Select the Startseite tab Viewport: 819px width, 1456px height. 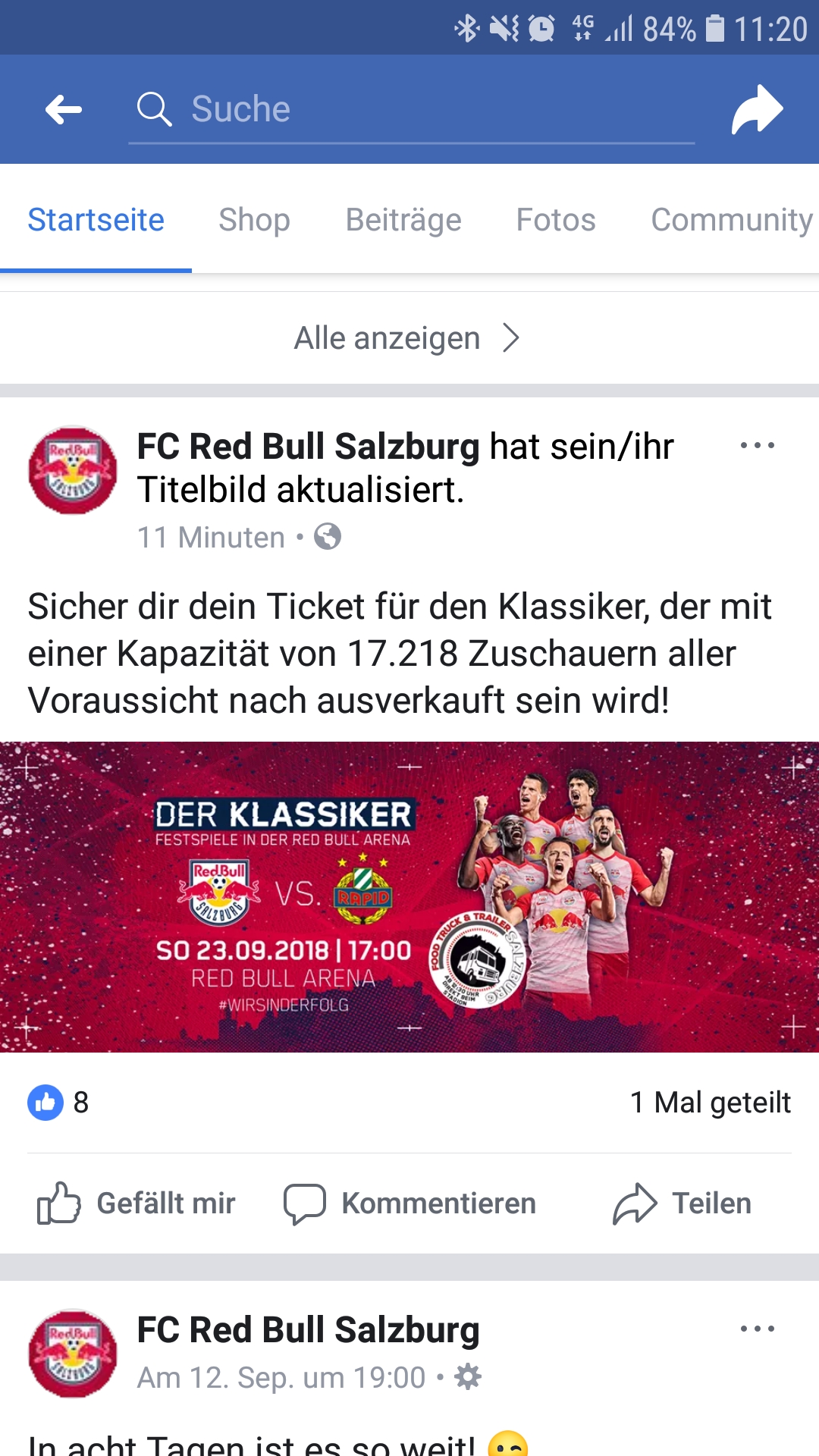(x=96, y=220)
